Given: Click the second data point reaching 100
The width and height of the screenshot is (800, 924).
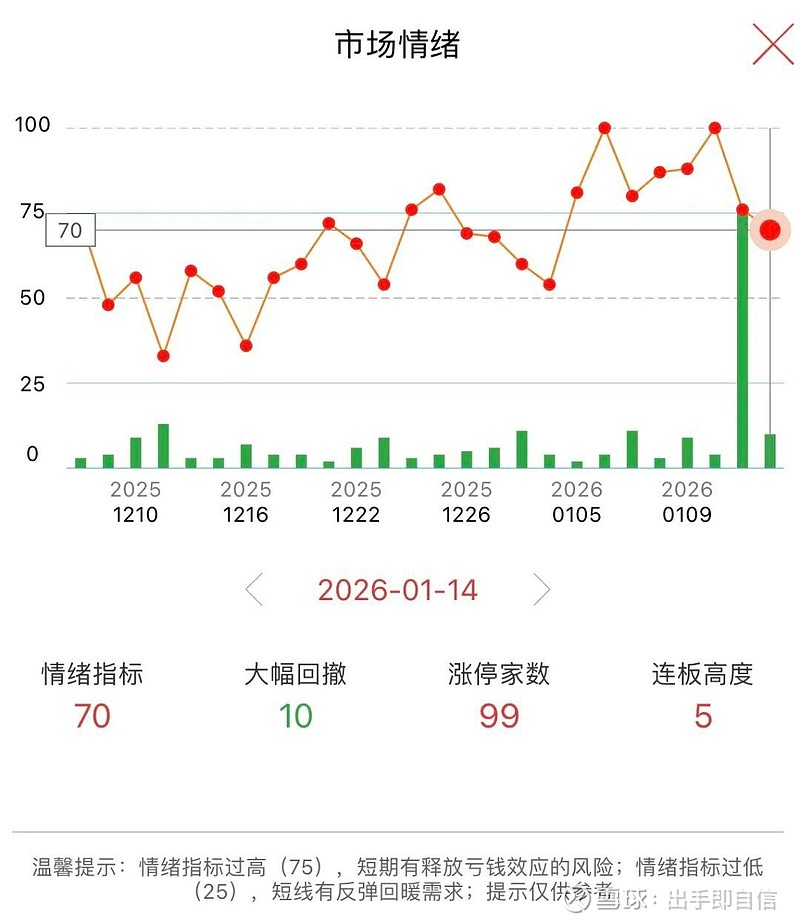Looking at the screenshot, I should [x=713, y=127].
